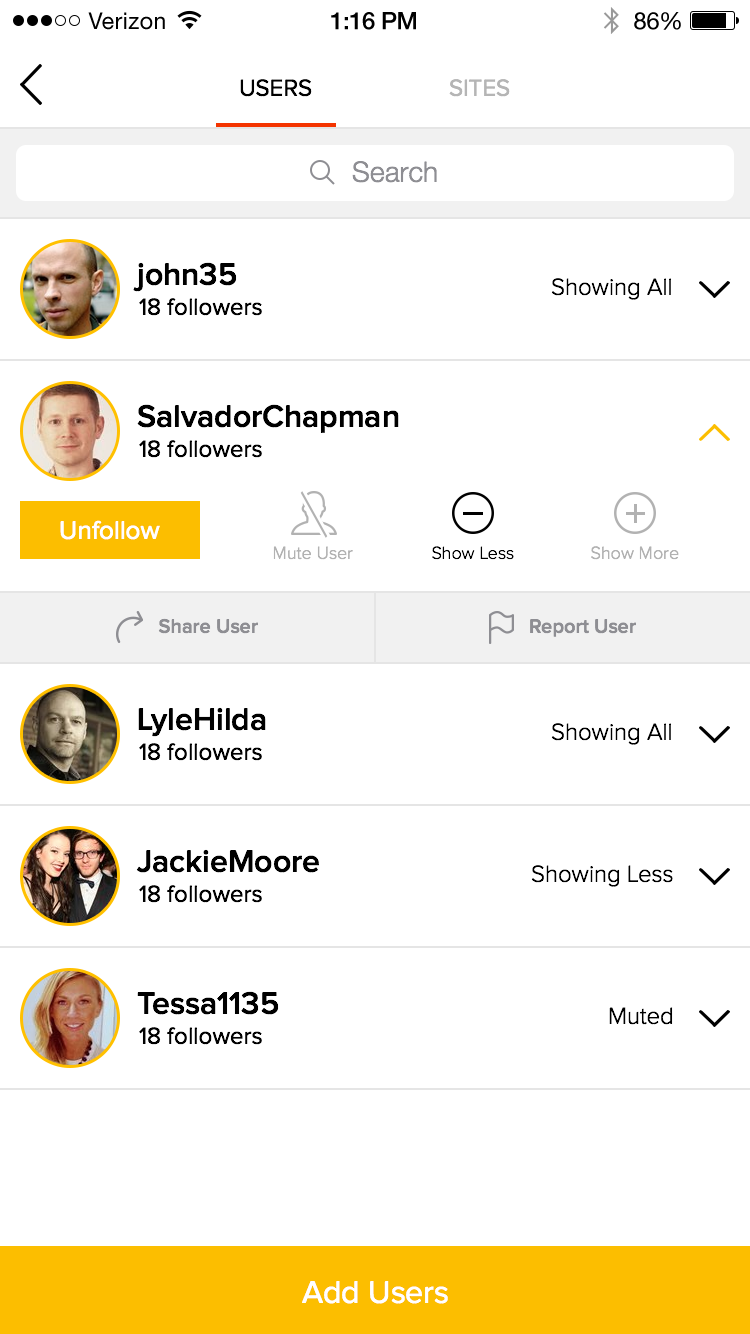Open john35's profile picture
Screen dimensions: 750x1334
coord(70,289)
